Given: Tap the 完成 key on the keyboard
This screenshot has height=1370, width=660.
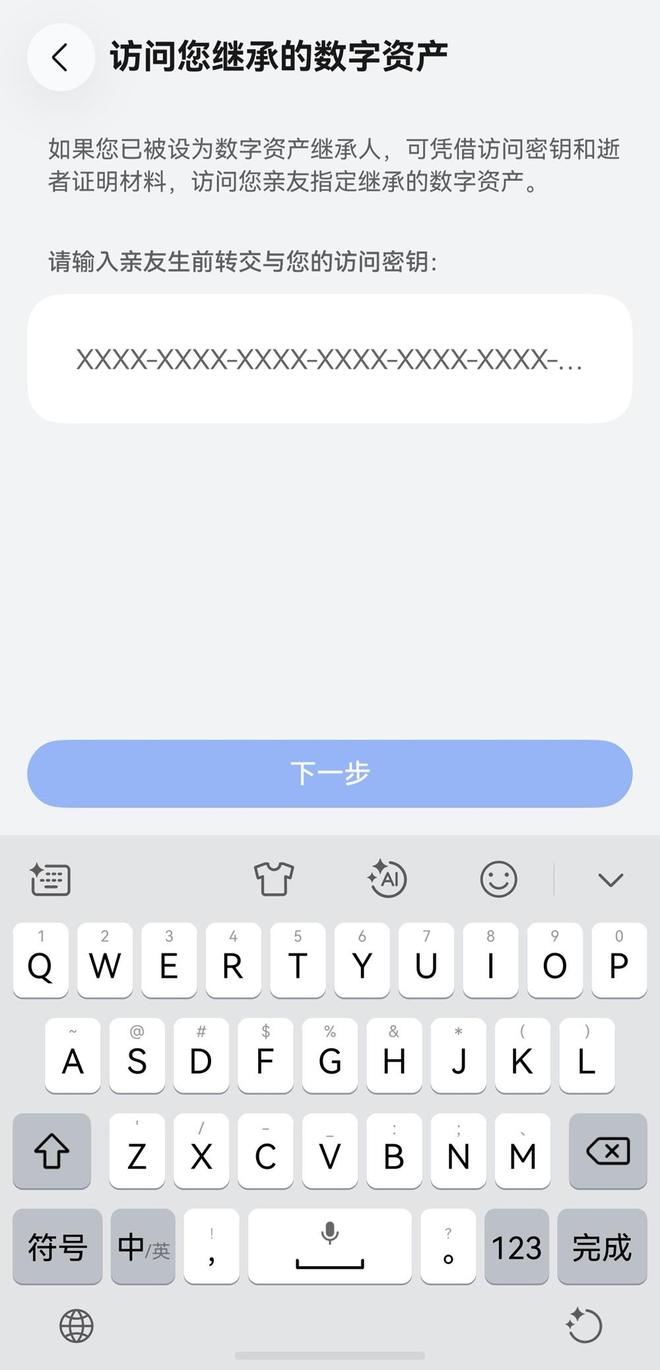Looking at the screenshot, I should pos(601,1247).
